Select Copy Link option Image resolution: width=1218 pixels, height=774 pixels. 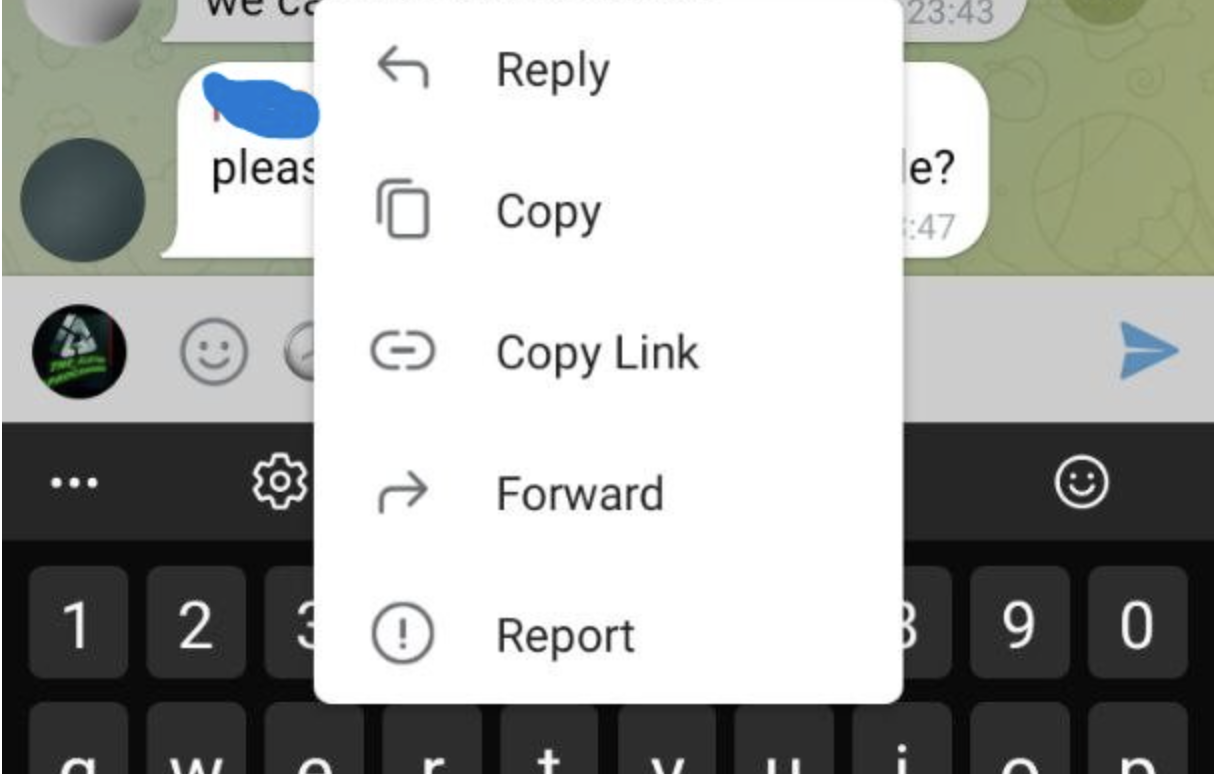[596, 353]
